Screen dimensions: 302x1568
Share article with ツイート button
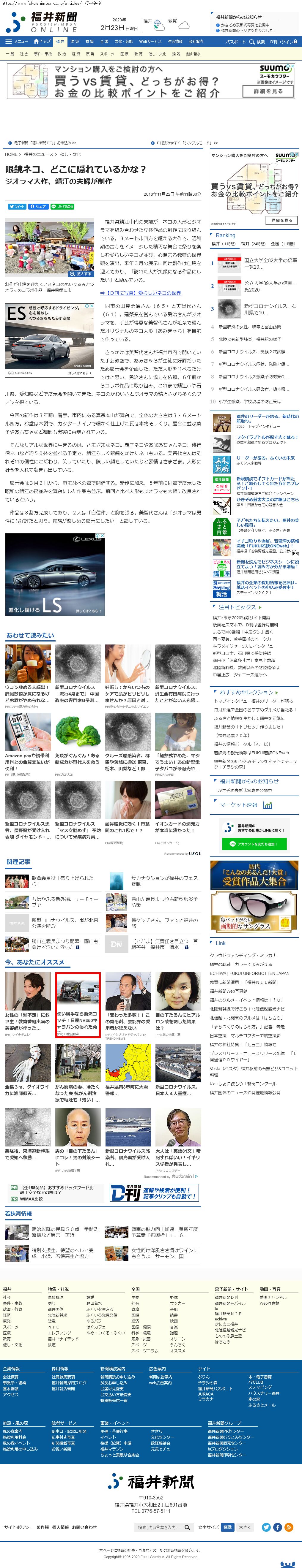pos(16,206)
